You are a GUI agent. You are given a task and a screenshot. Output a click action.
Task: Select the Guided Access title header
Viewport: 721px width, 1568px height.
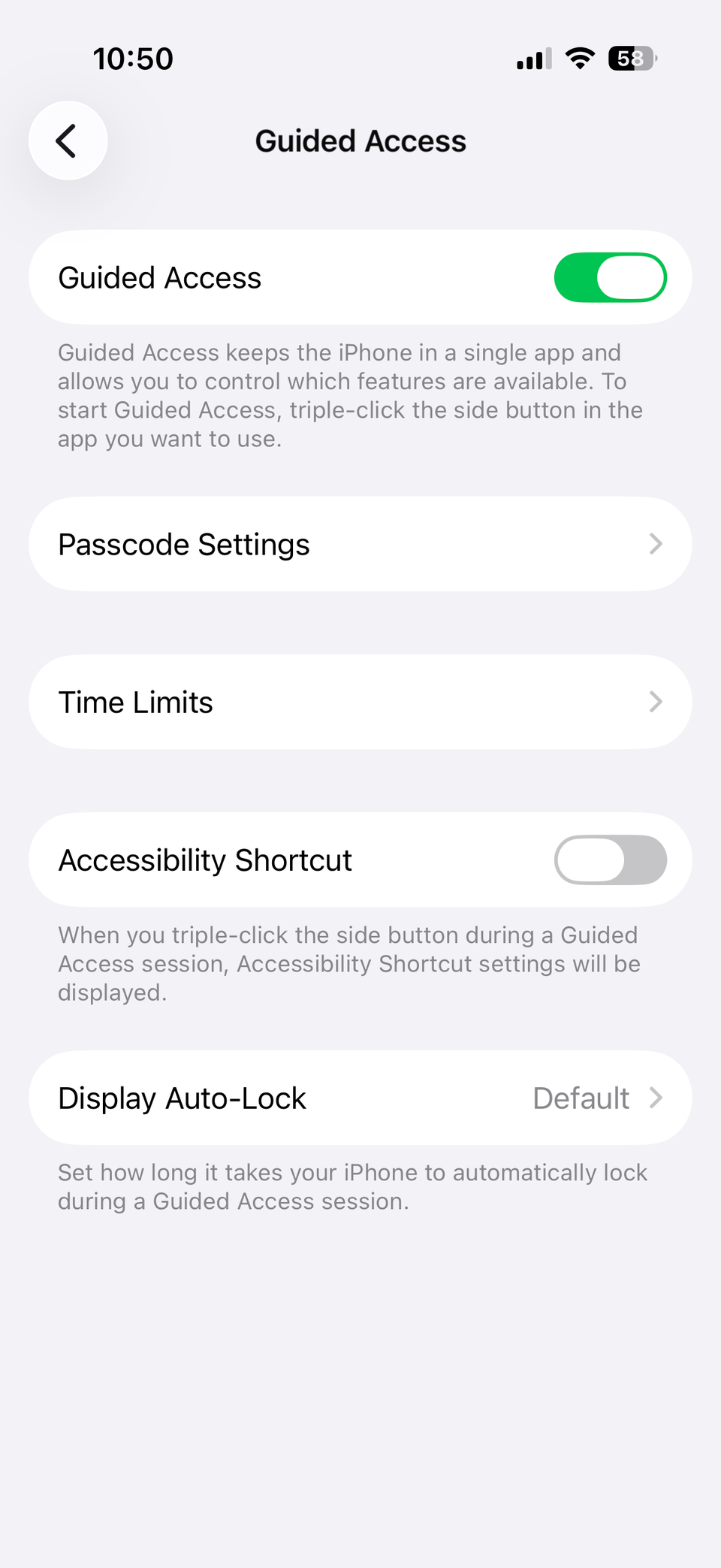pos(360,140)
